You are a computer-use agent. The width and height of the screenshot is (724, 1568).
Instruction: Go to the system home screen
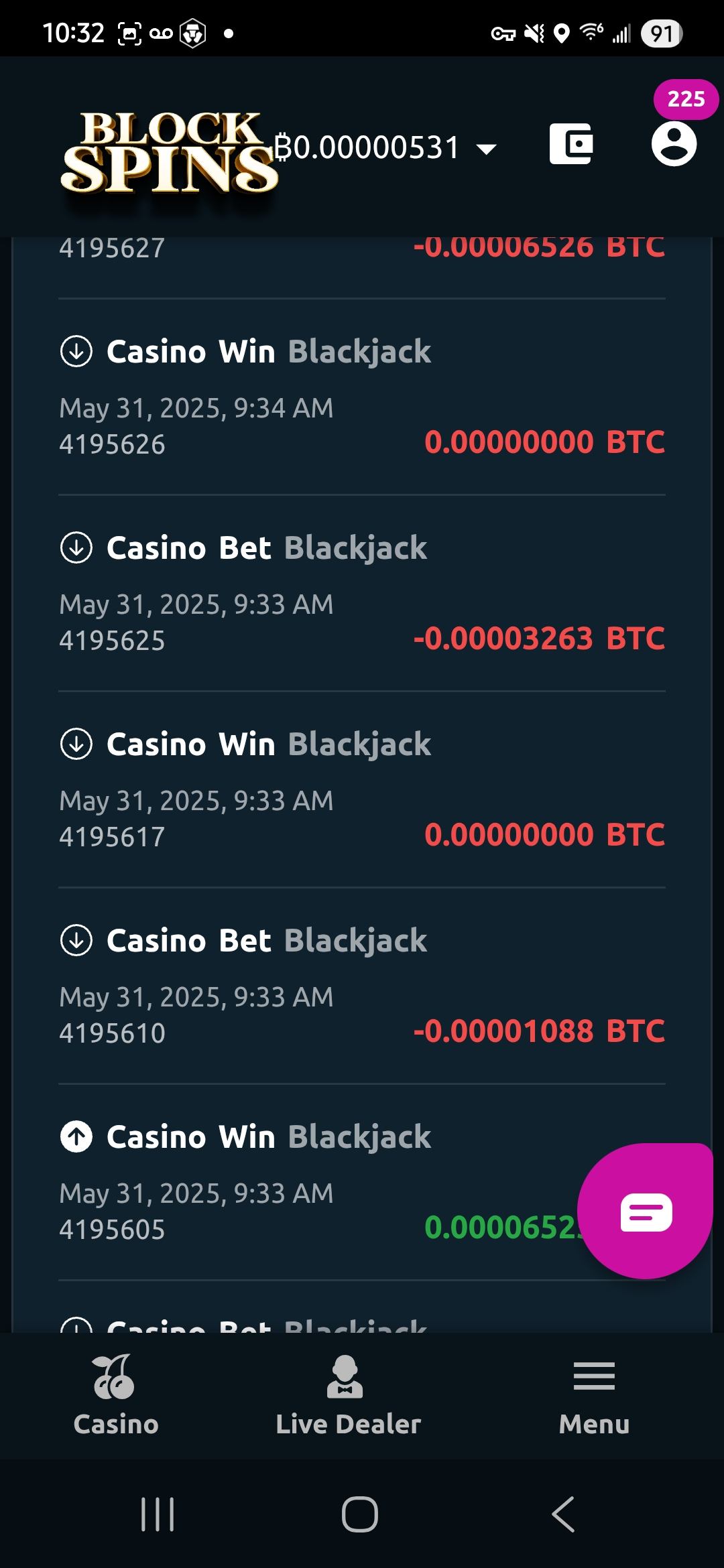360,1514
